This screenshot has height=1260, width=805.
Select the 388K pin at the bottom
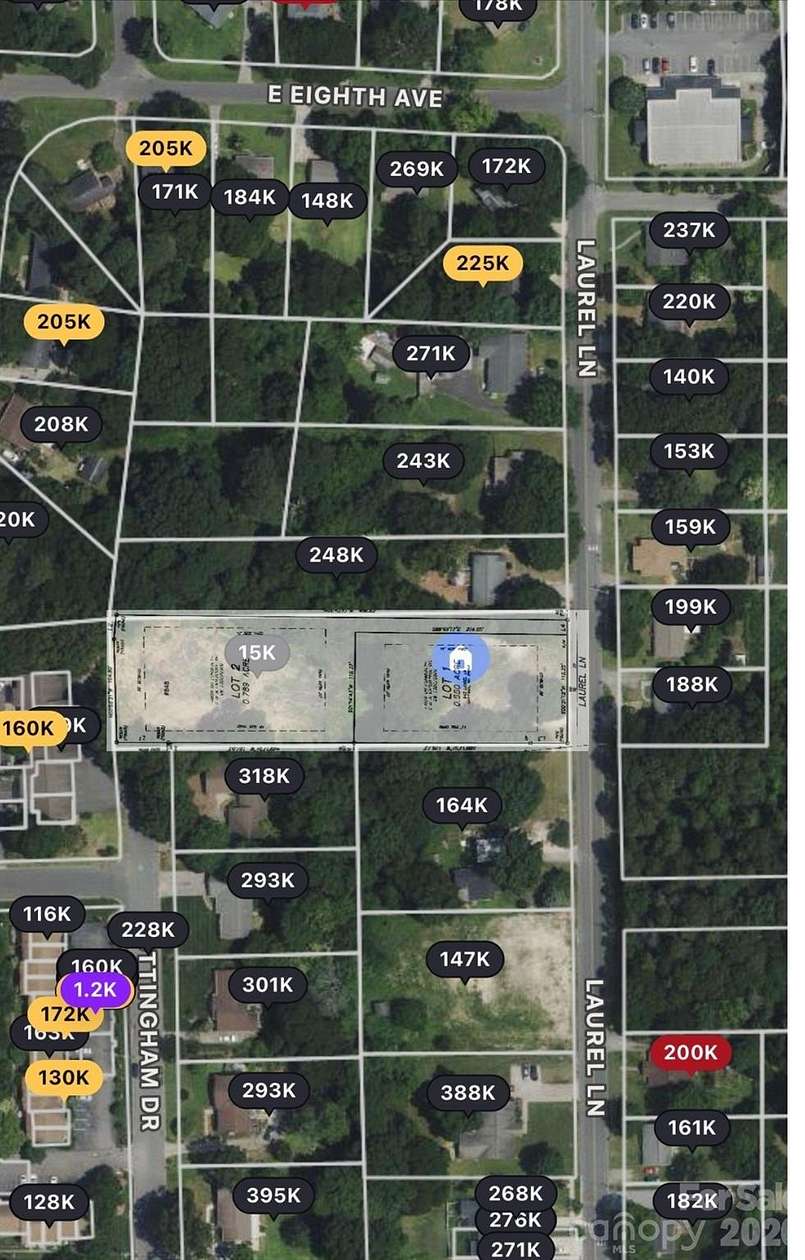[x=468, y=1093]
